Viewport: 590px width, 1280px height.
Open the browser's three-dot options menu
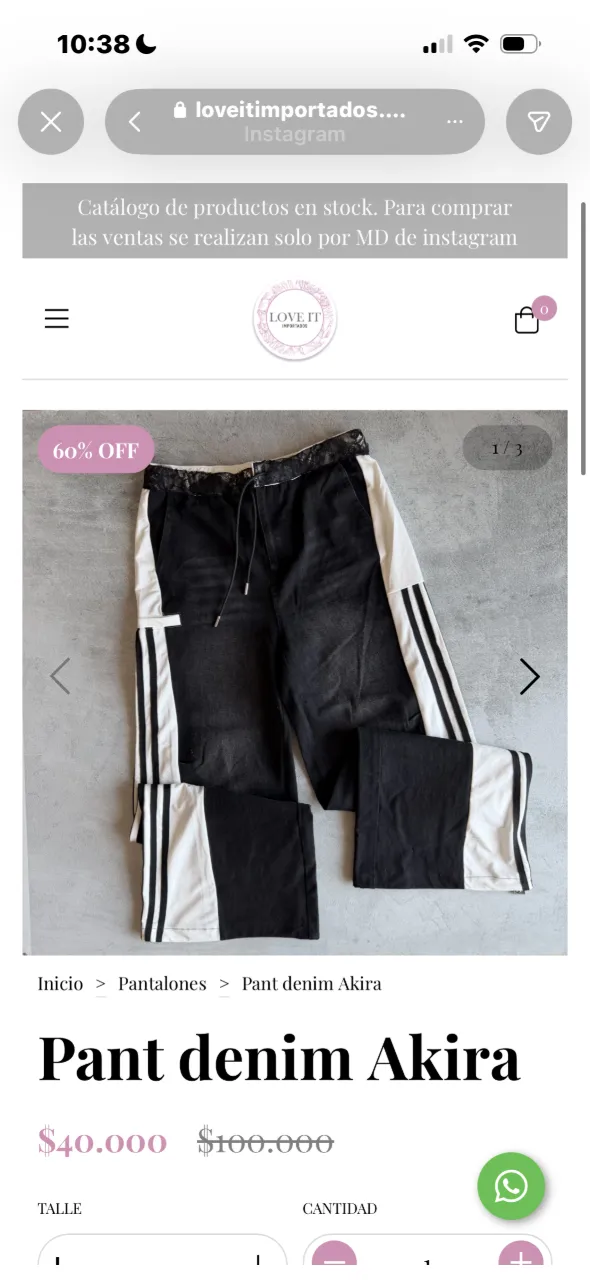tap(455, 122)
